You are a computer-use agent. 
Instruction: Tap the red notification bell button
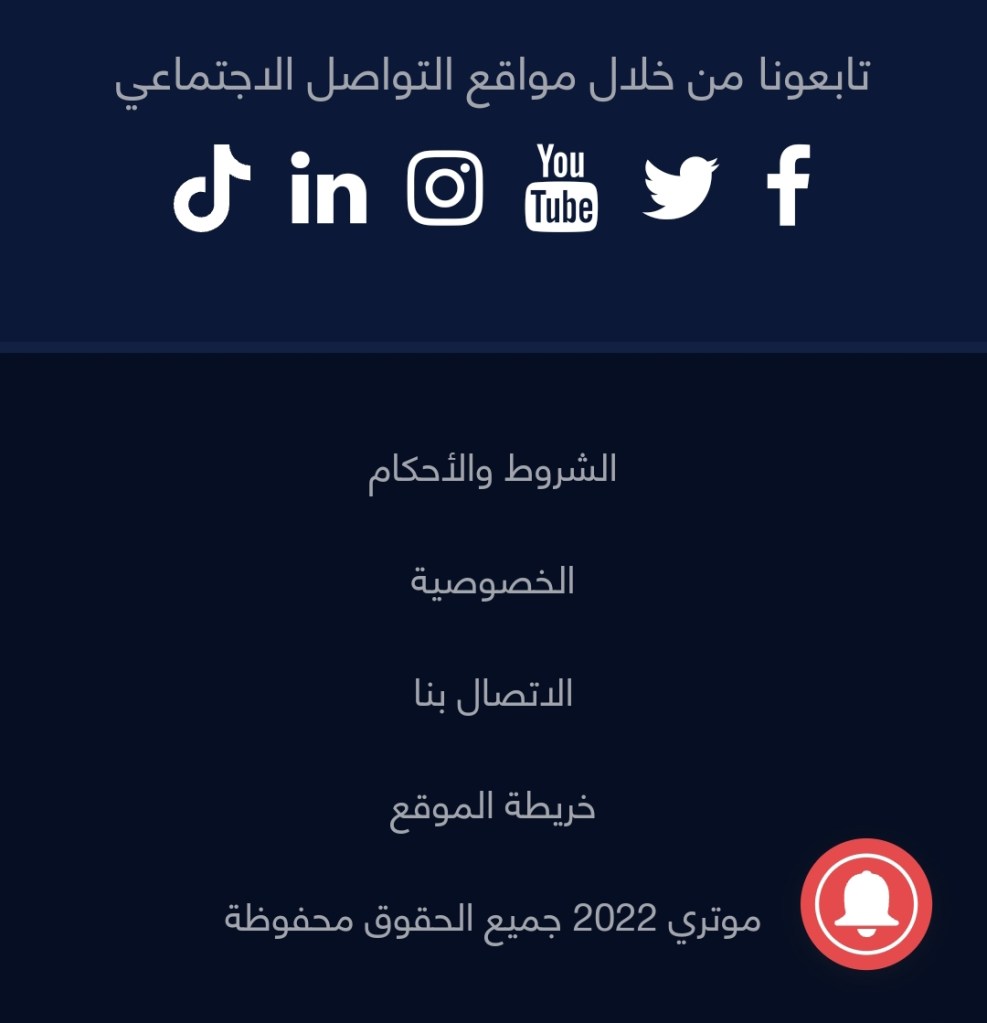[x=866, y=904]
